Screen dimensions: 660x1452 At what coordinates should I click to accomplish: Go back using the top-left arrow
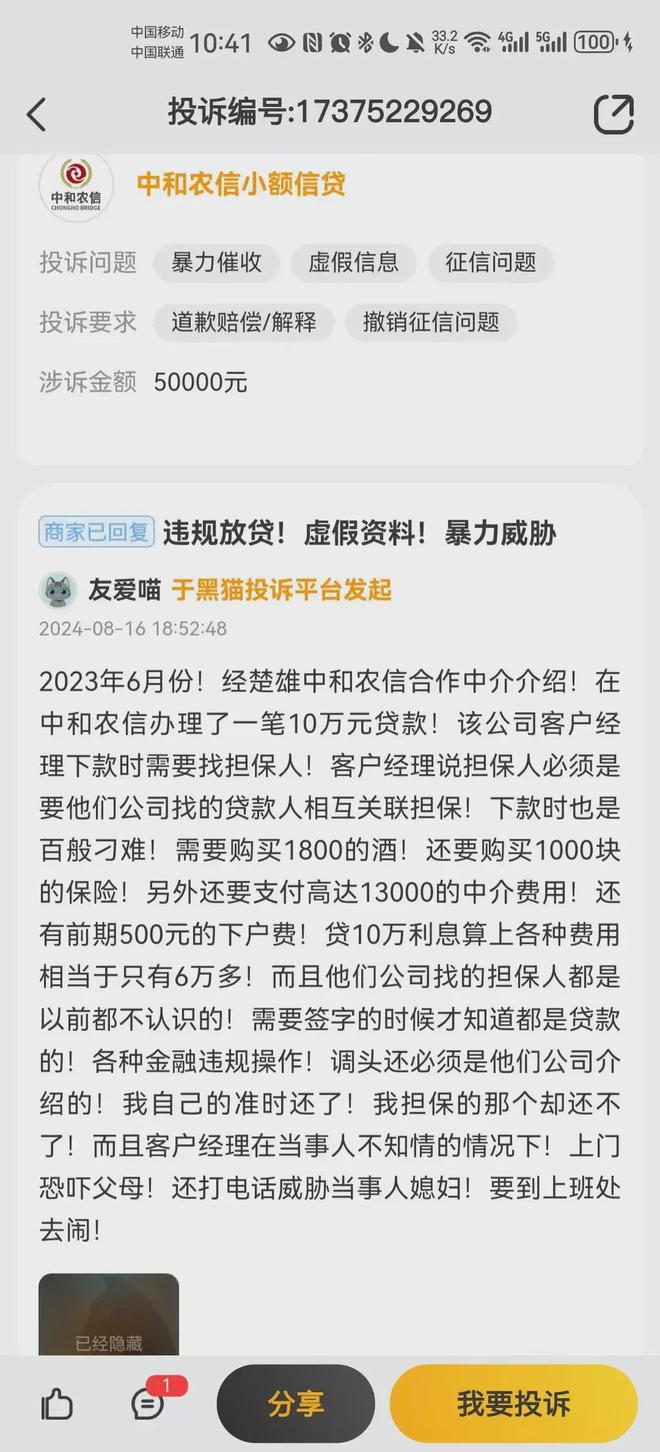[x=36, y=114]
